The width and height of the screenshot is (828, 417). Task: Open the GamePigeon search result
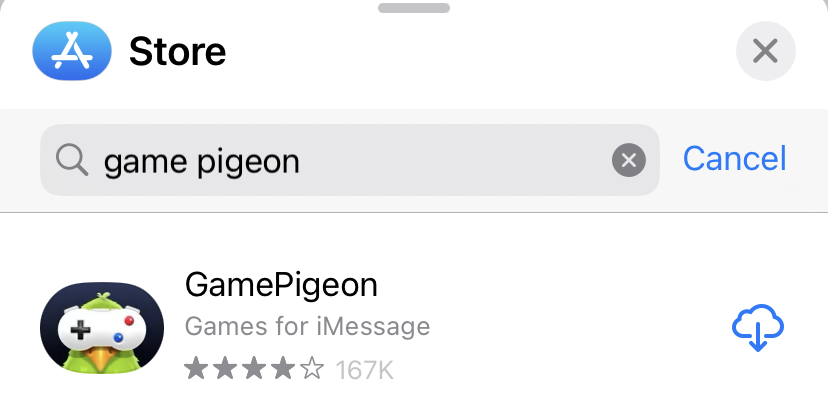[x=300, y=325]
